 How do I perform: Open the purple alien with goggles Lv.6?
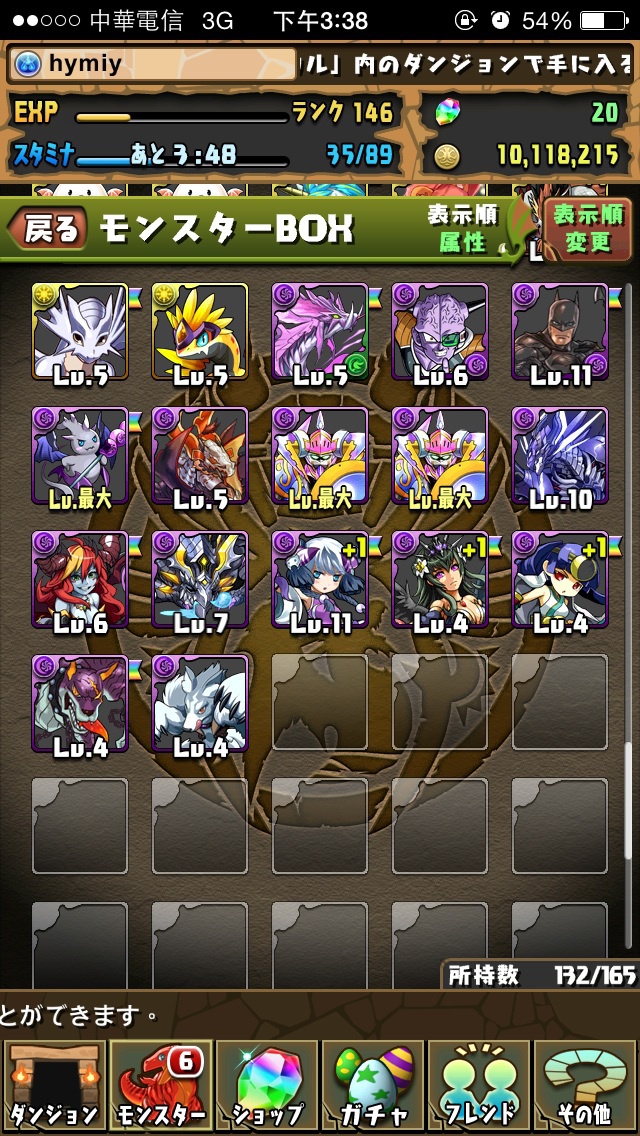click(x=440, y=333)
